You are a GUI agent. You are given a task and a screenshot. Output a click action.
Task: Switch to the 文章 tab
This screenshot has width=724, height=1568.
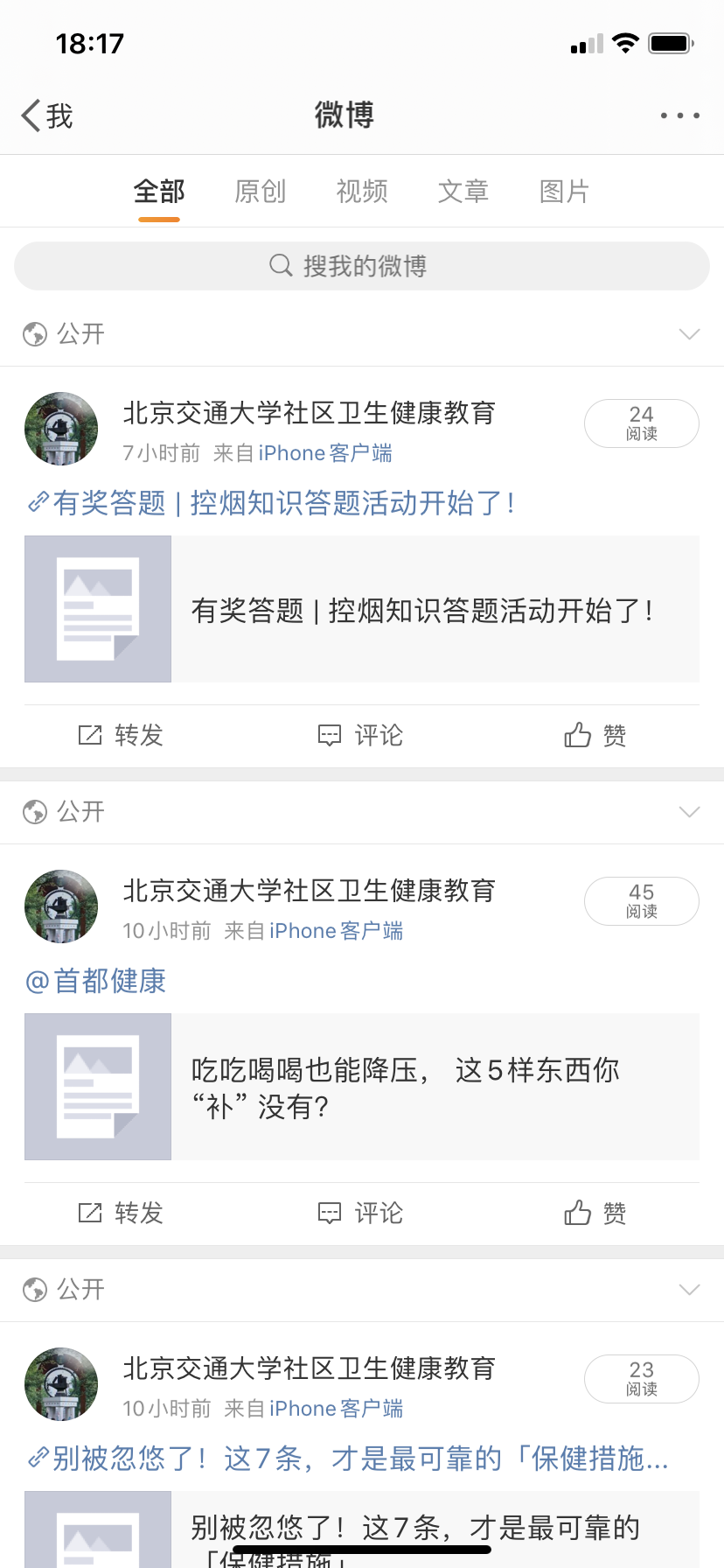coord(463,191)
